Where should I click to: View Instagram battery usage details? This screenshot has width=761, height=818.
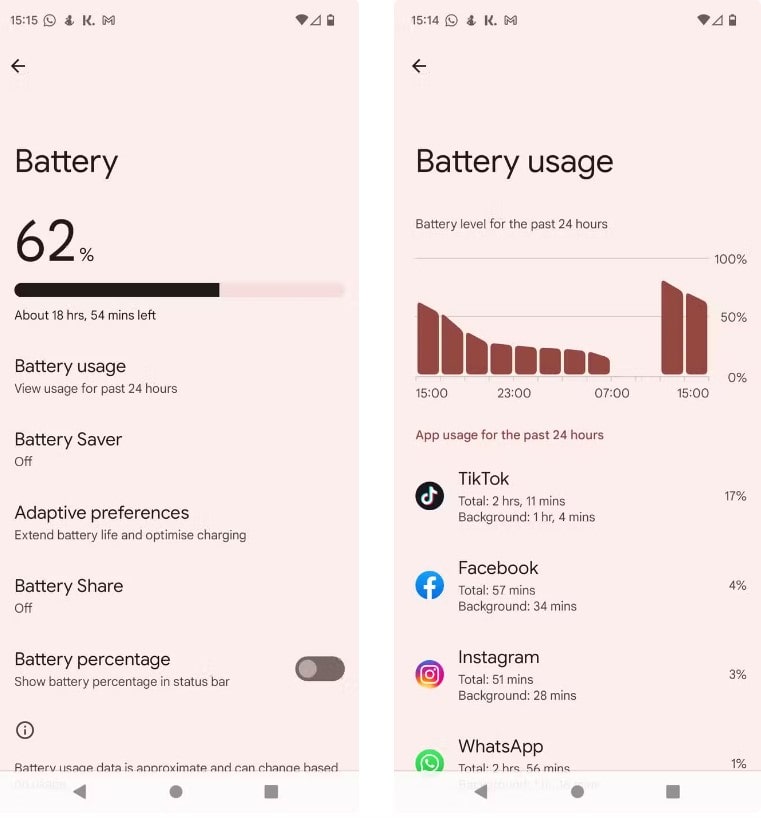coord(580,675)
